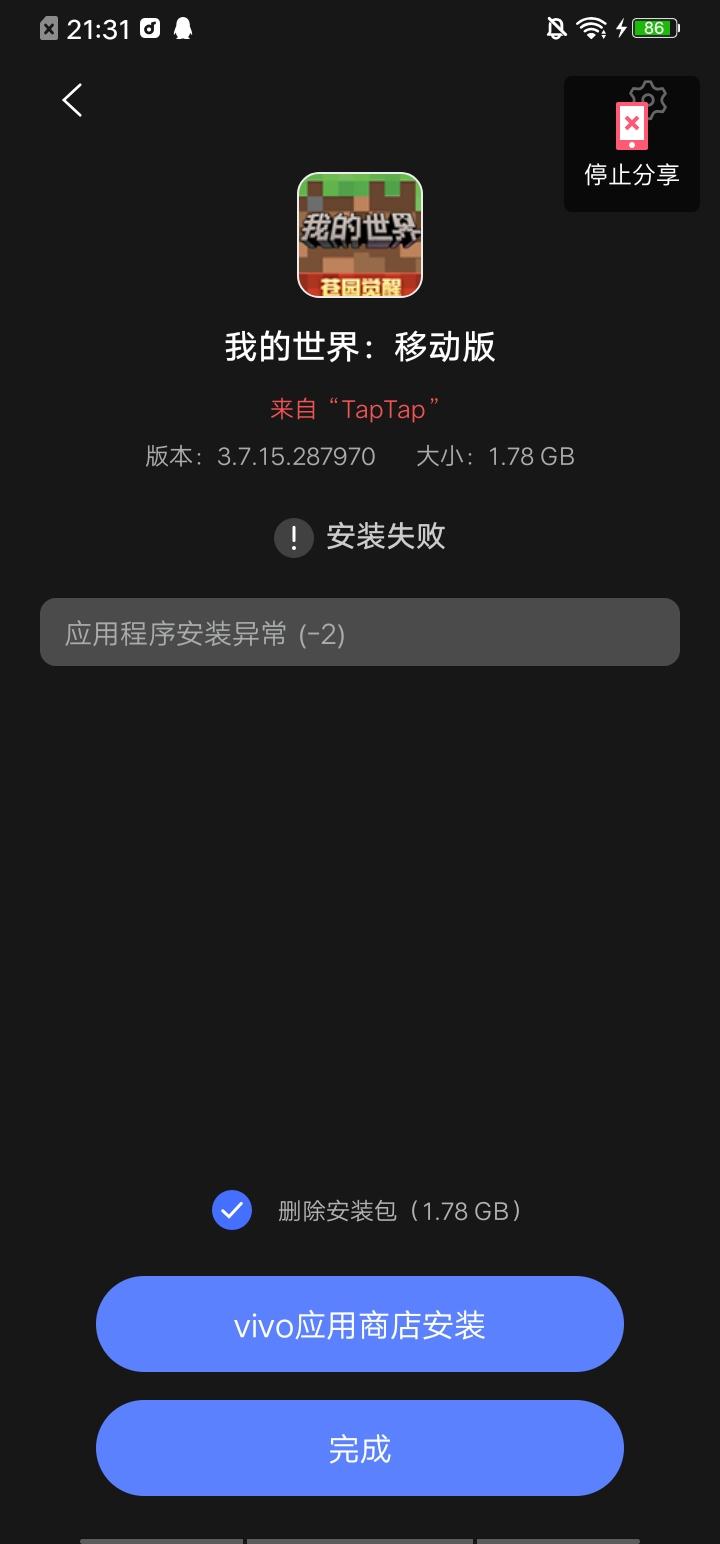The width and height of the screenshot is (720, 1544).
Task: Select vivo应用商店安装 button
Action: tap(360, 1324)
